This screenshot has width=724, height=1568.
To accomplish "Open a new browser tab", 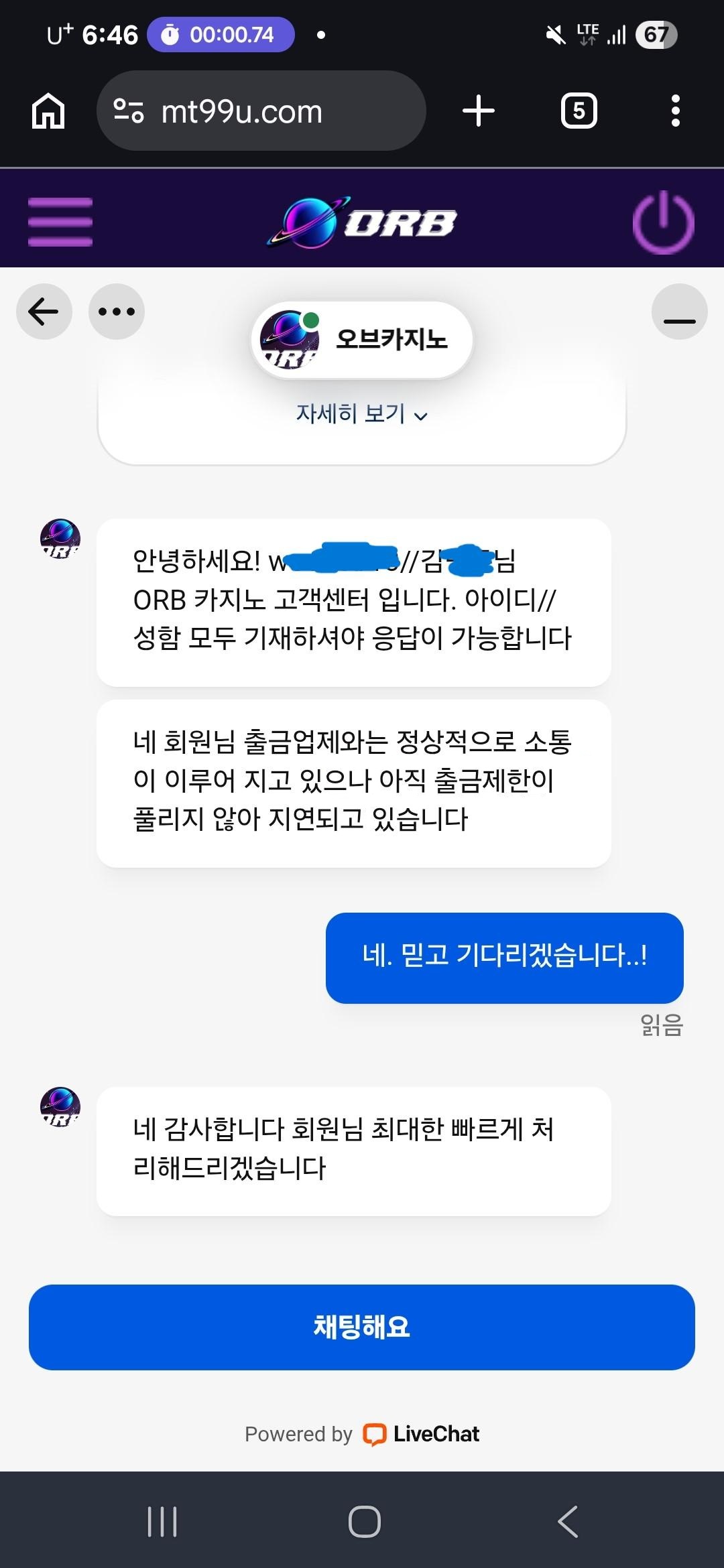I will tap(479, 111).
